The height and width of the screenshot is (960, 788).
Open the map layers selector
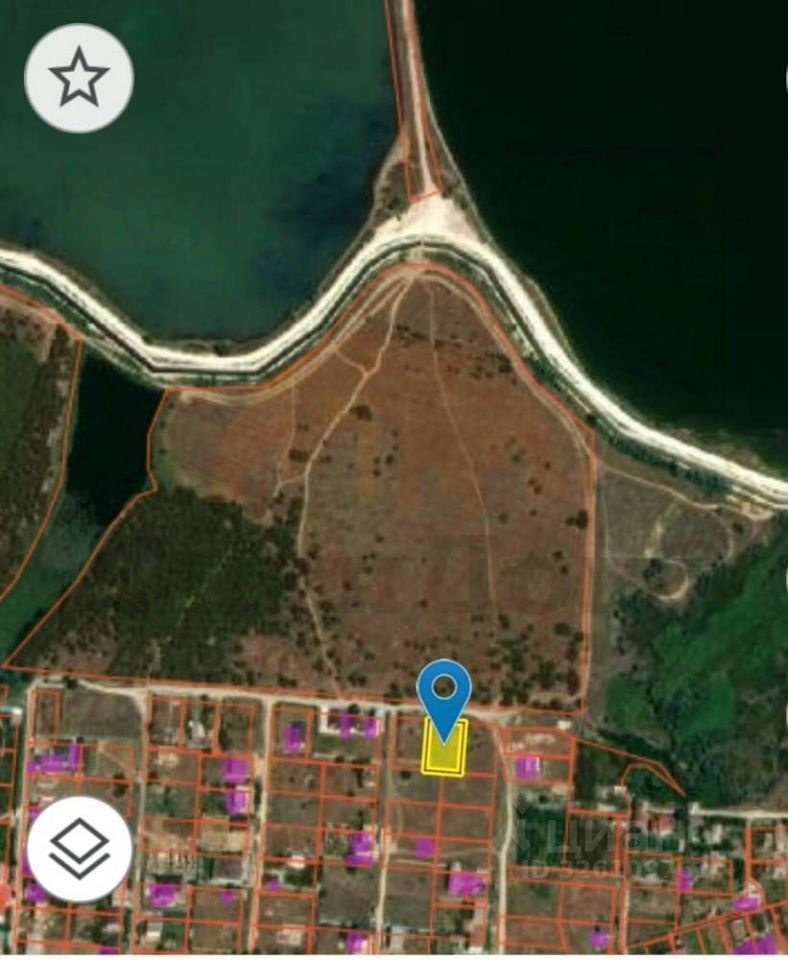tap(79, 849)
